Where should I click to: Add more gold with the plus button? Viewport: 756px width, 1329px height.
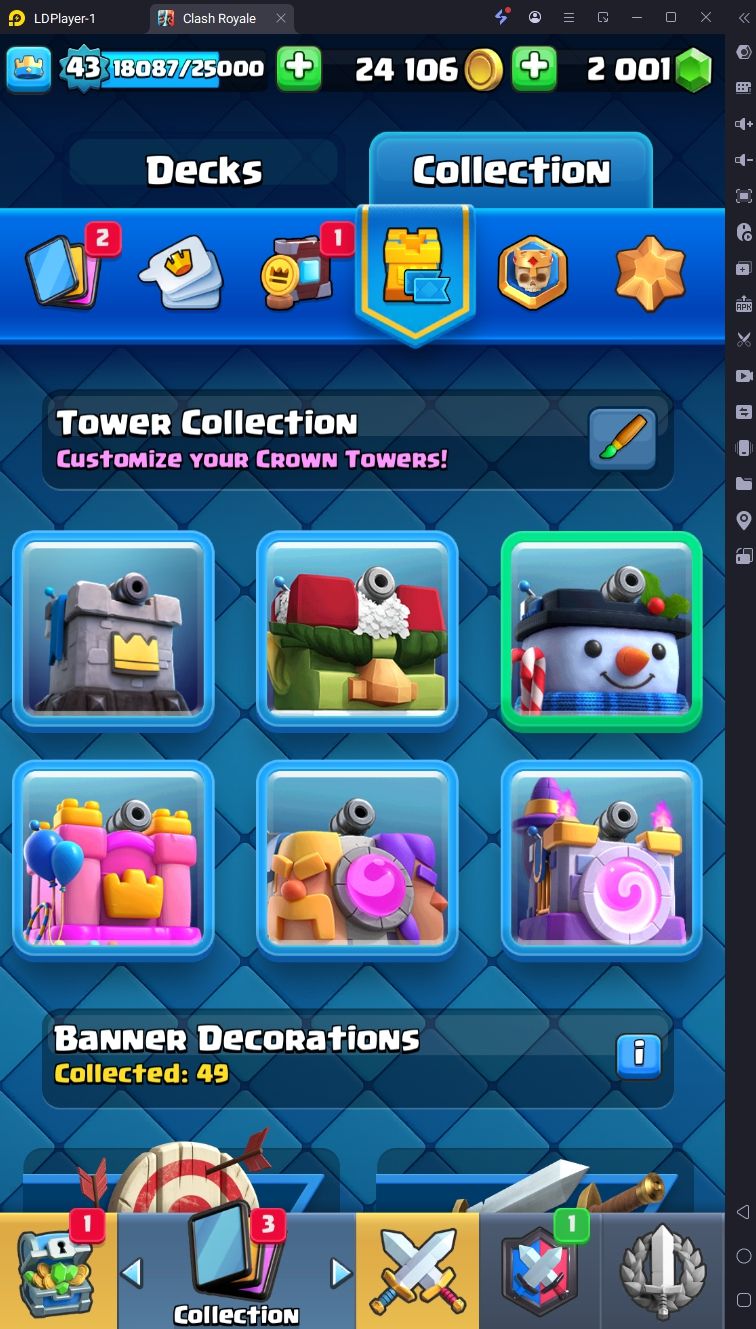click(534, 68)
